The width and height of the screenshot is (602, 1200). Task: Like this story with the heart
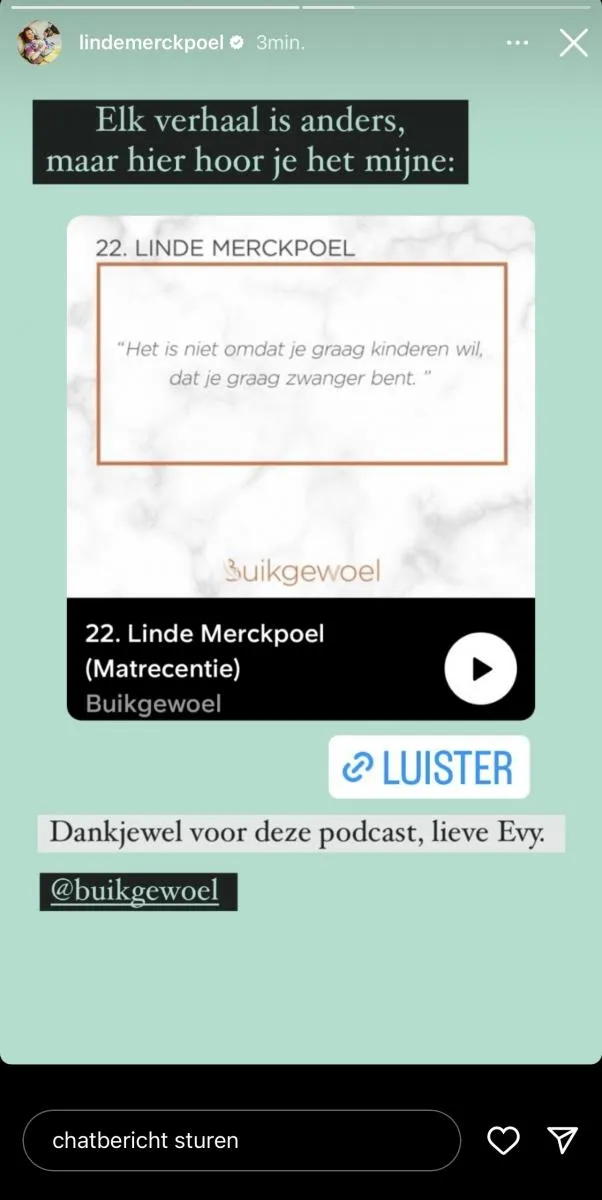(x=503, y=1140)
